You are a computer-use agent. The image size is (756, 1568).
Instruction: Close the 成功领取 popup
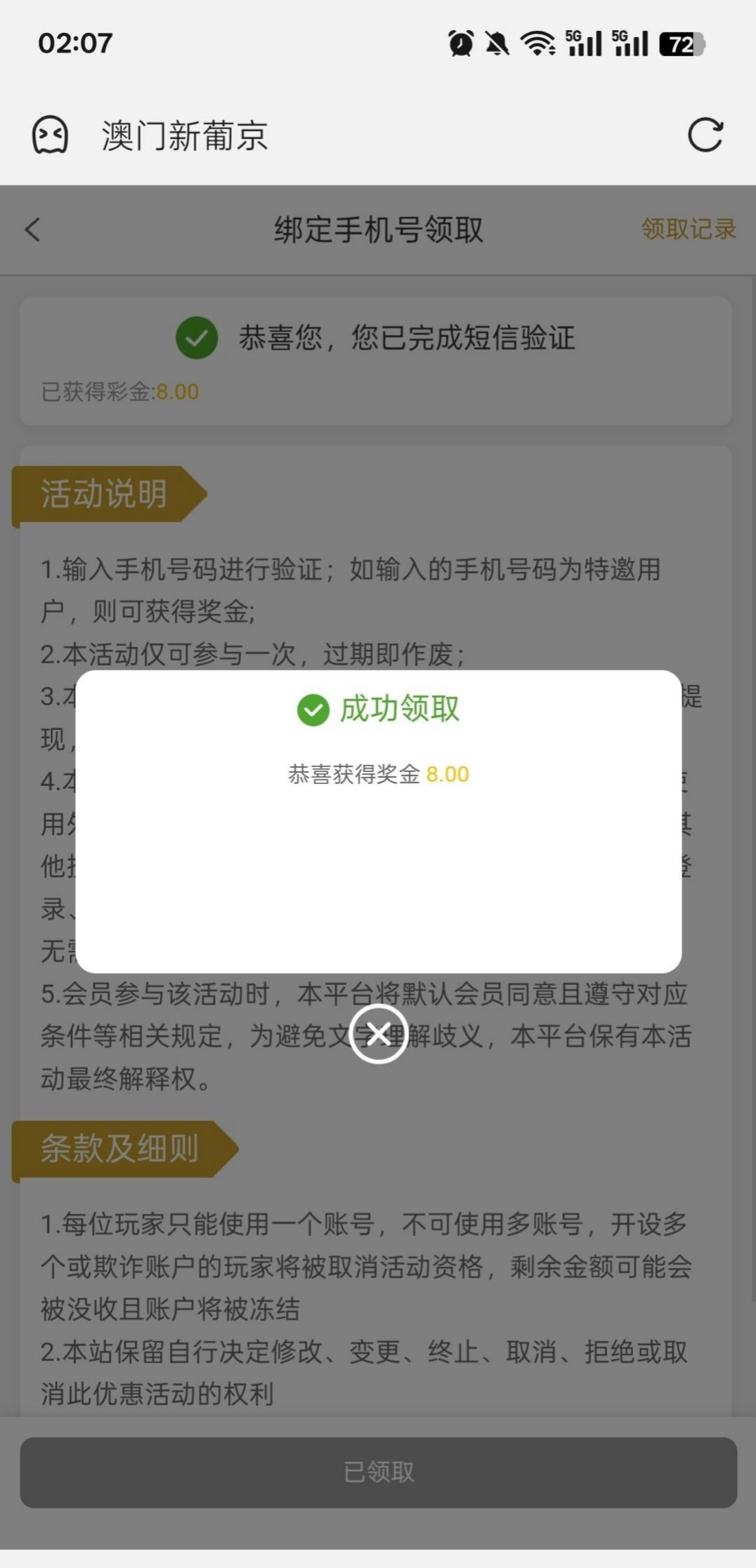point(378,1034)
